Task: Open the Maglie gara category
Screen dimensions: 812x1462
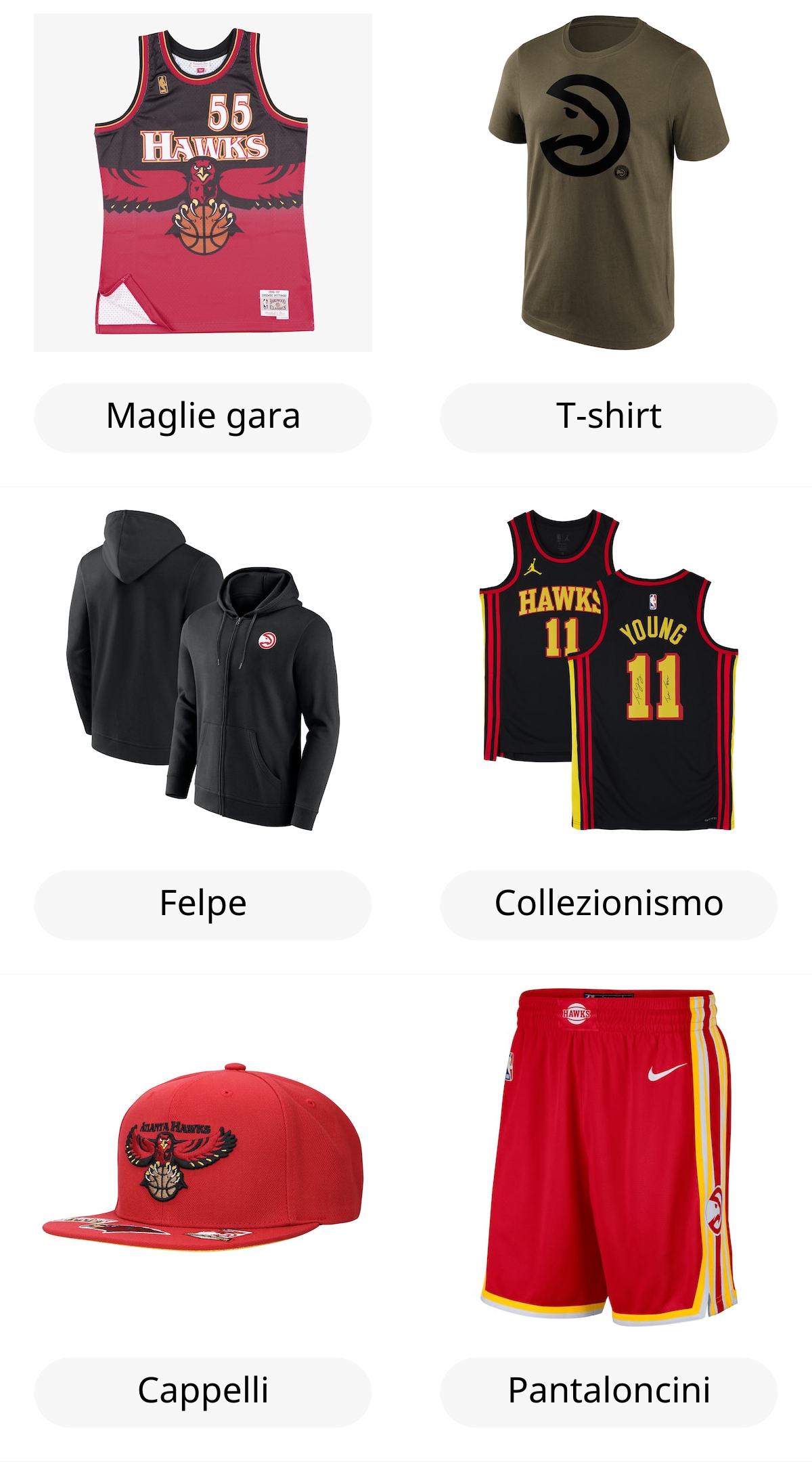Action: point(203,417)
